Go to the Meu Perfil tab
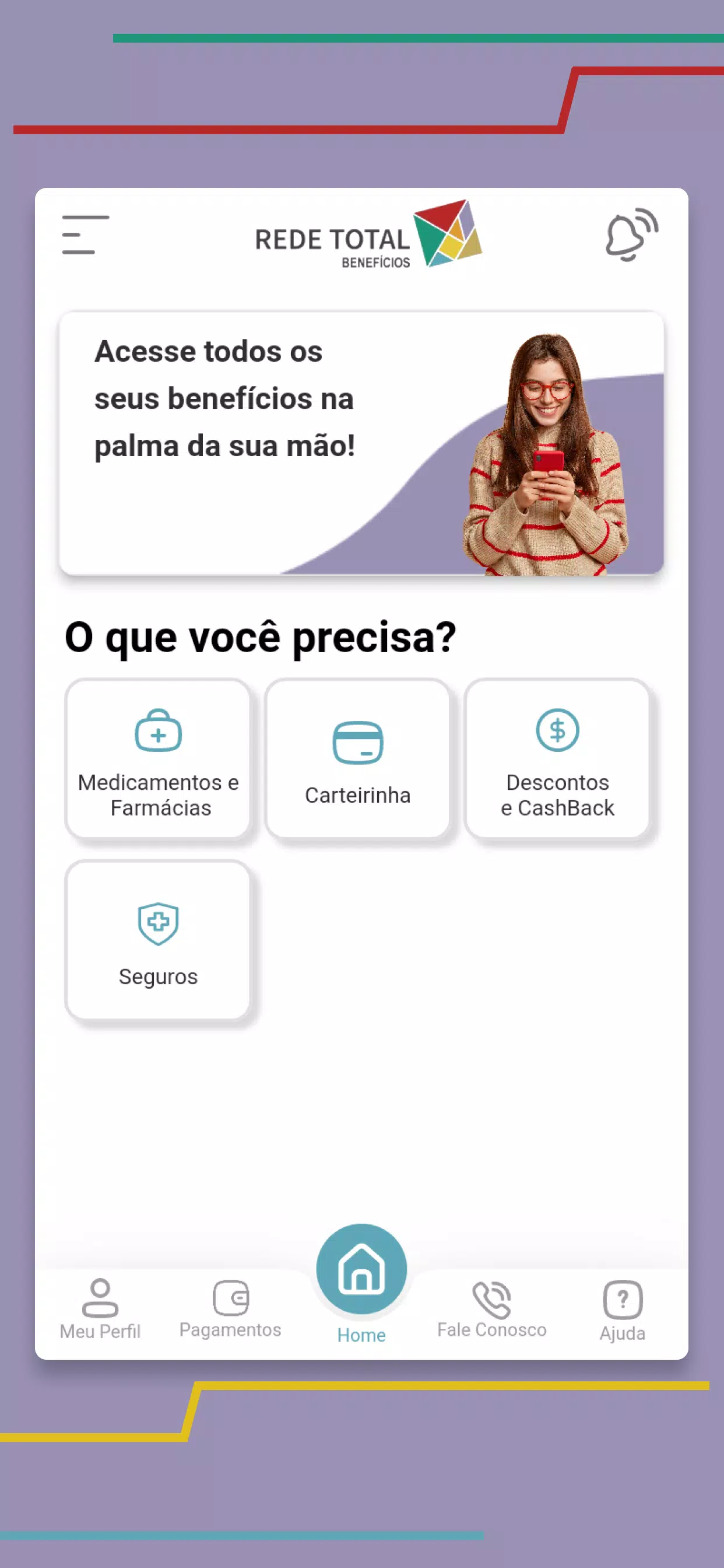This screenshot has height=1568, width=724. tap(100, 1308)
